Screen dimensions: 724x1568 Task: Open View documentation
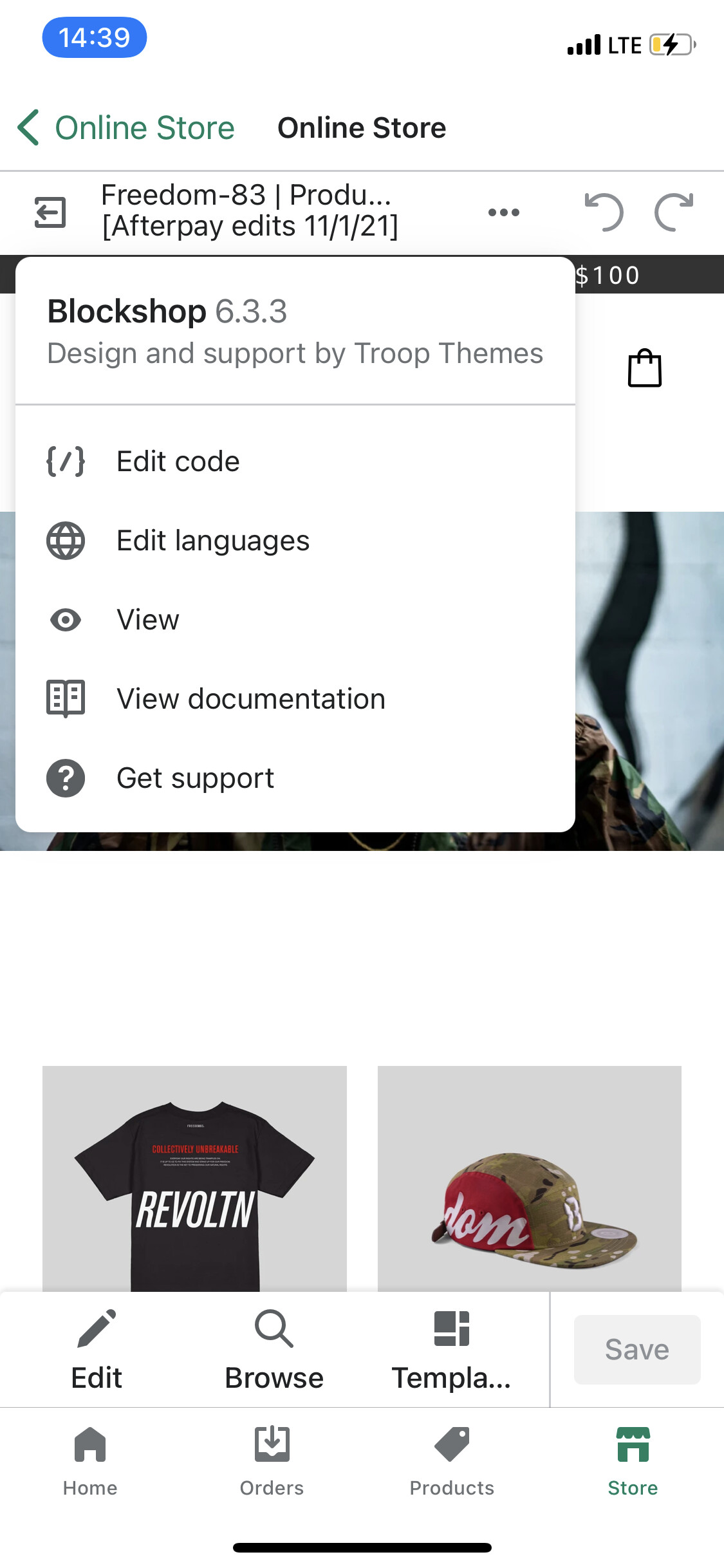coord(250,699)
